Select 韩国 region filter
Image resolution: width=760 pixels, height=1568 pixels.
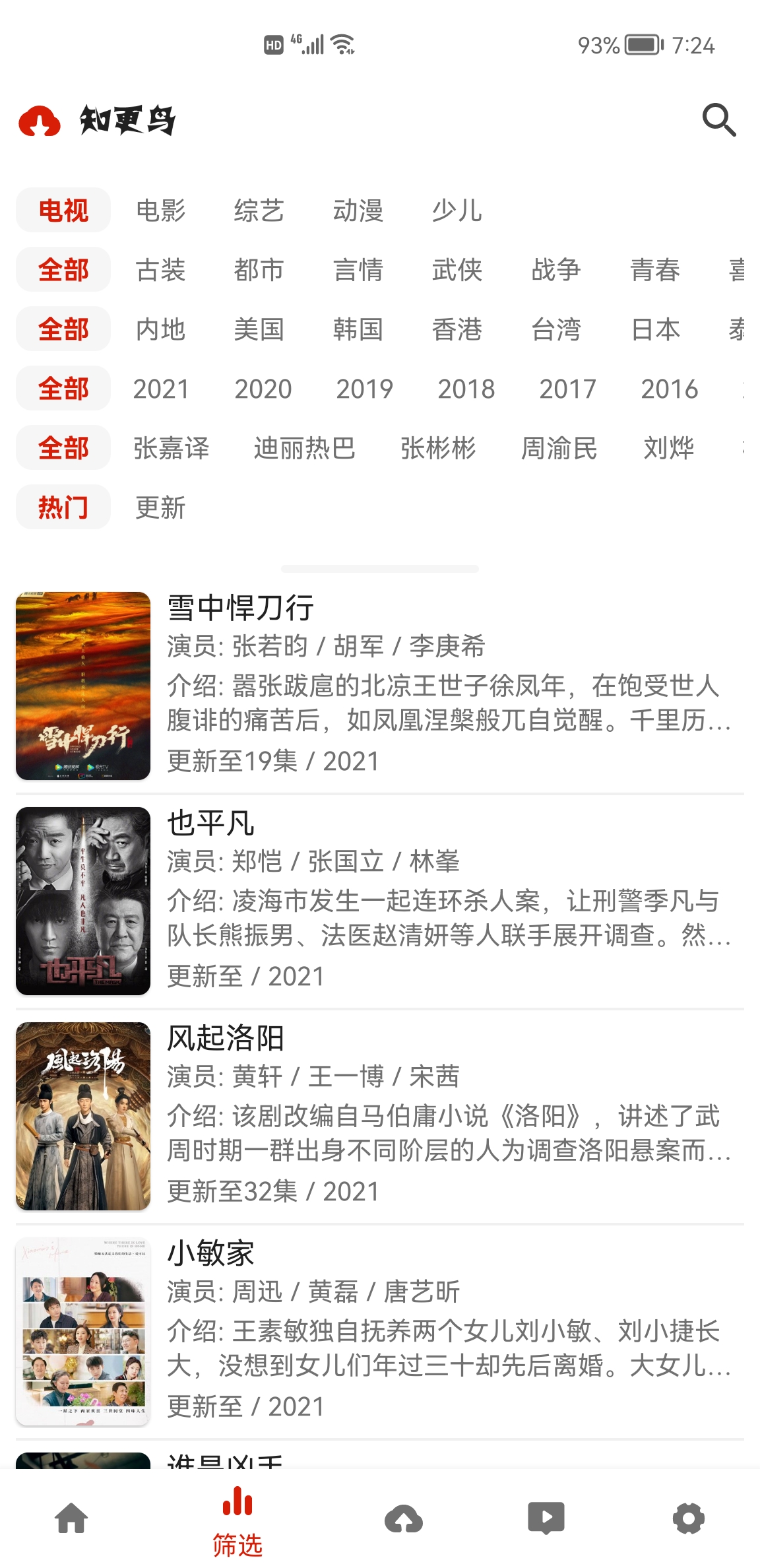pos(358,329)
